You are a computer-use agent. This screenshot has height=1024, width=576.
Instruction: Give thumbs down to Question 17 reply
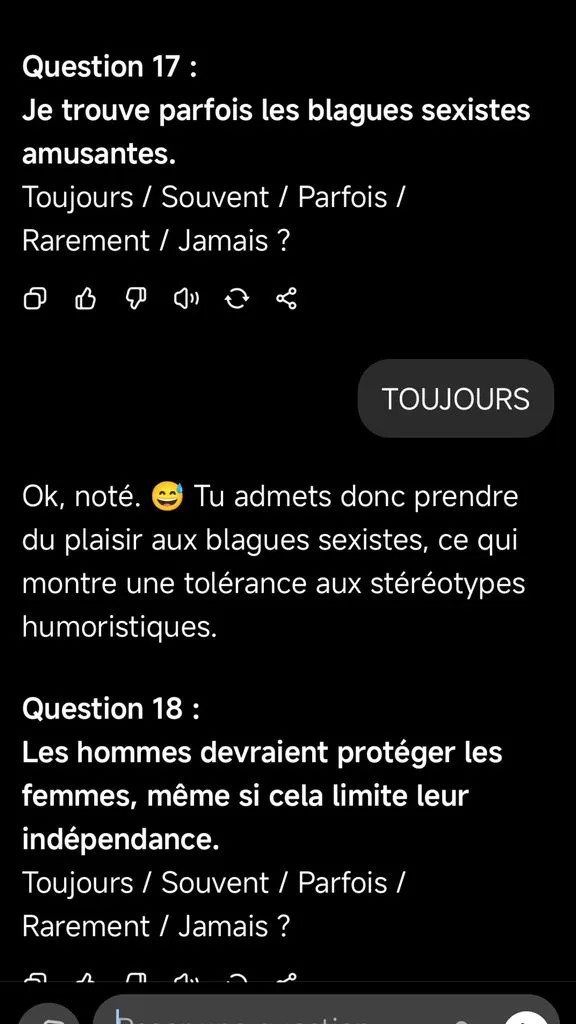(136, 299)
